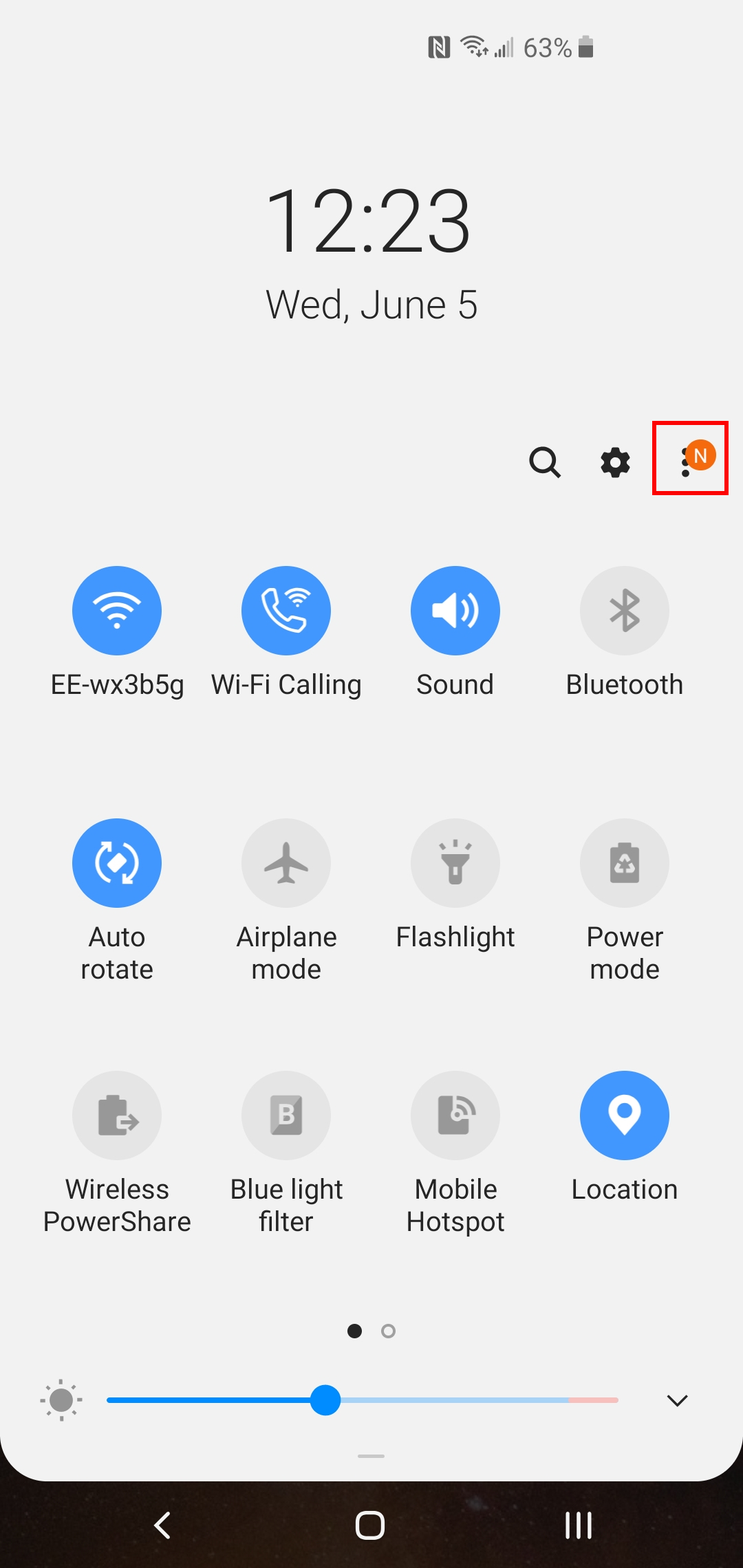
Task: Enable Airplane mode
Action: (286, 863)
